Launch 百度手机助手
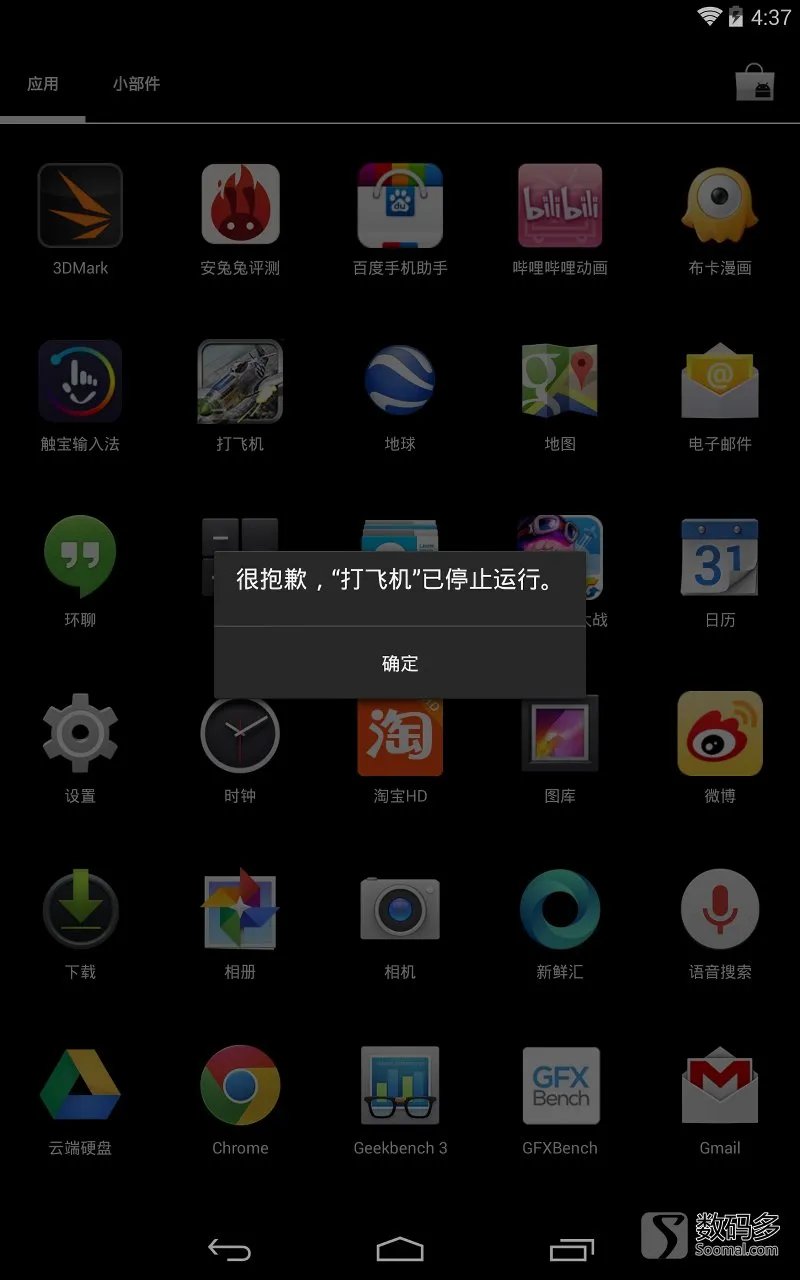 click(400, 207)
